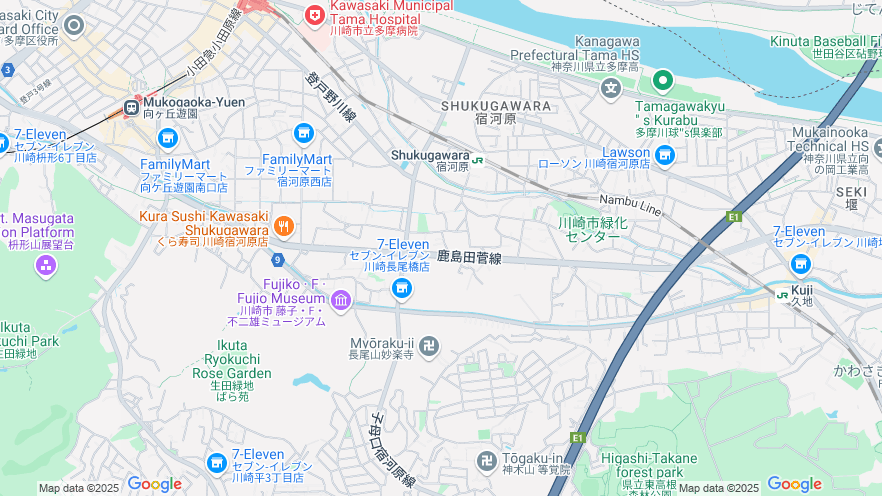
Task: Open Kawasaki Municipal Tama Hospital marker
Action: (315, 15)
